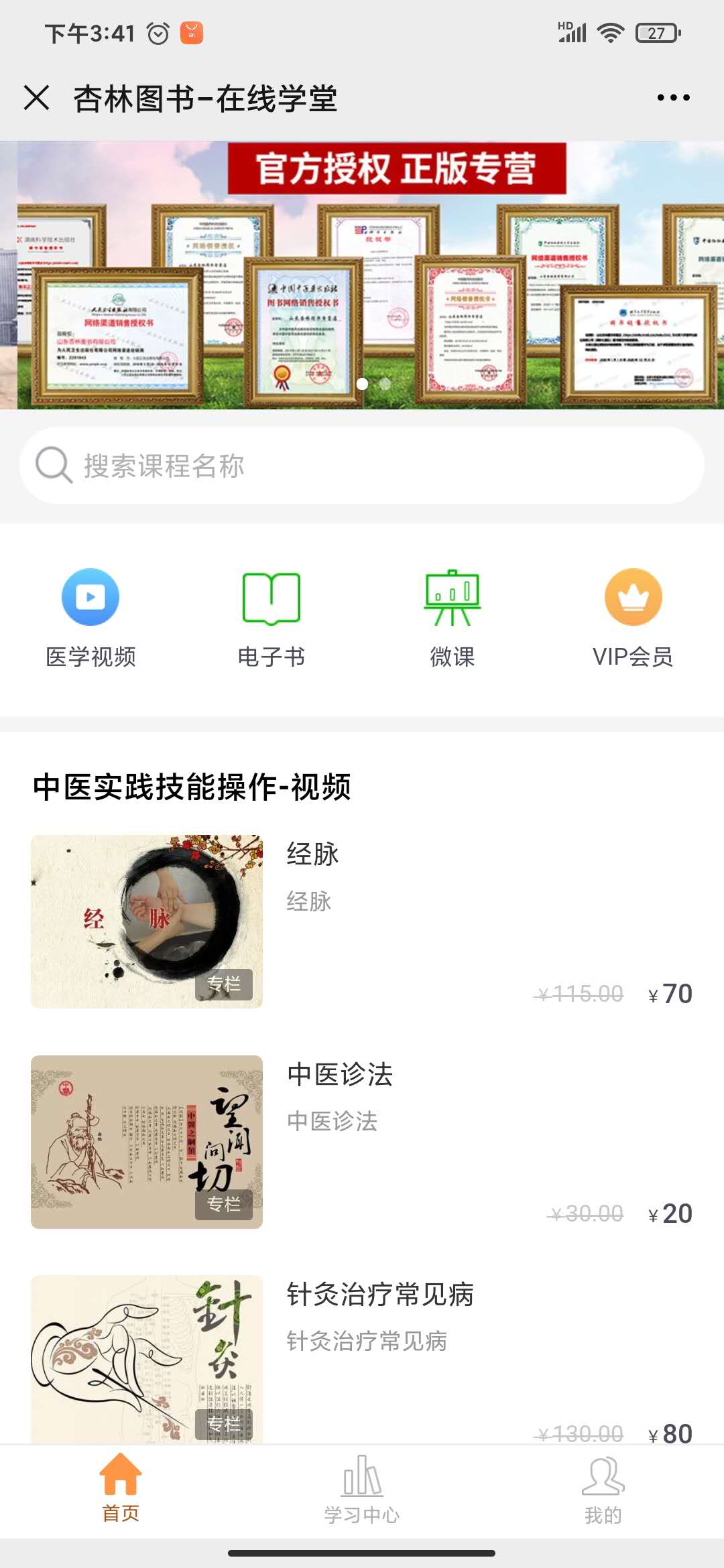The height and width of the screenshot is (1568, 724).
Task: Open the 经脉 course card
Action: 362,921
